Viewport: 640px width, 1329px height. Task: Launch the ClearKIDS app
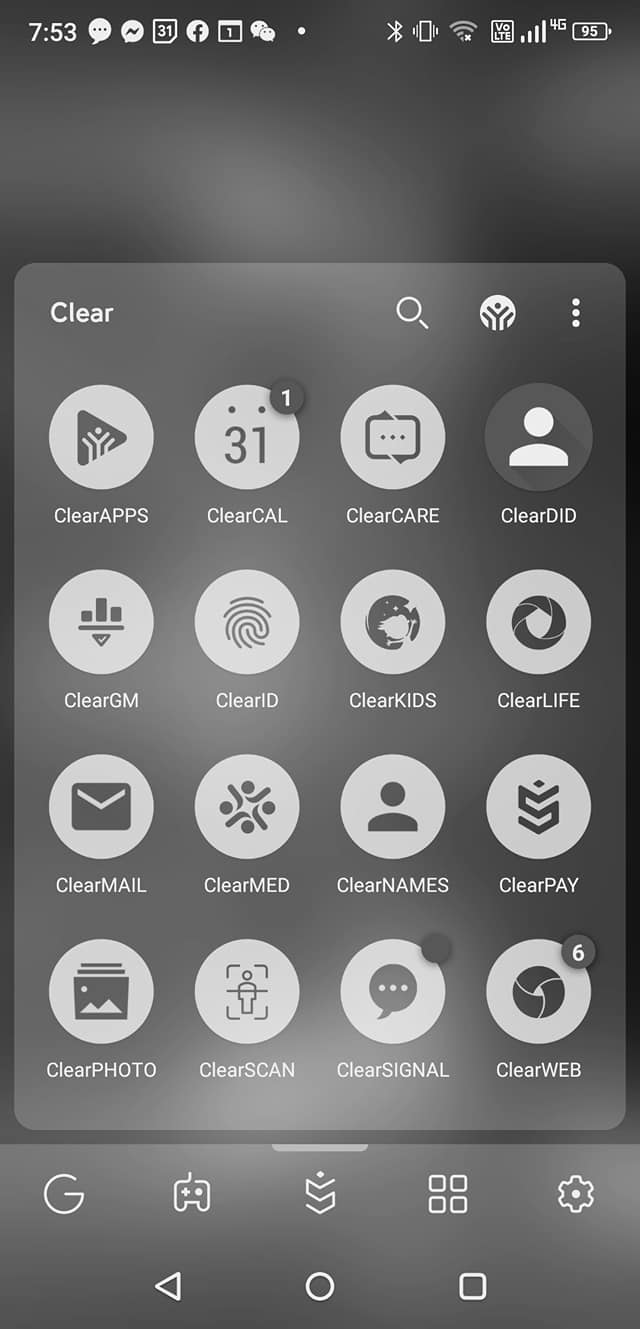(x=393, y=622)
